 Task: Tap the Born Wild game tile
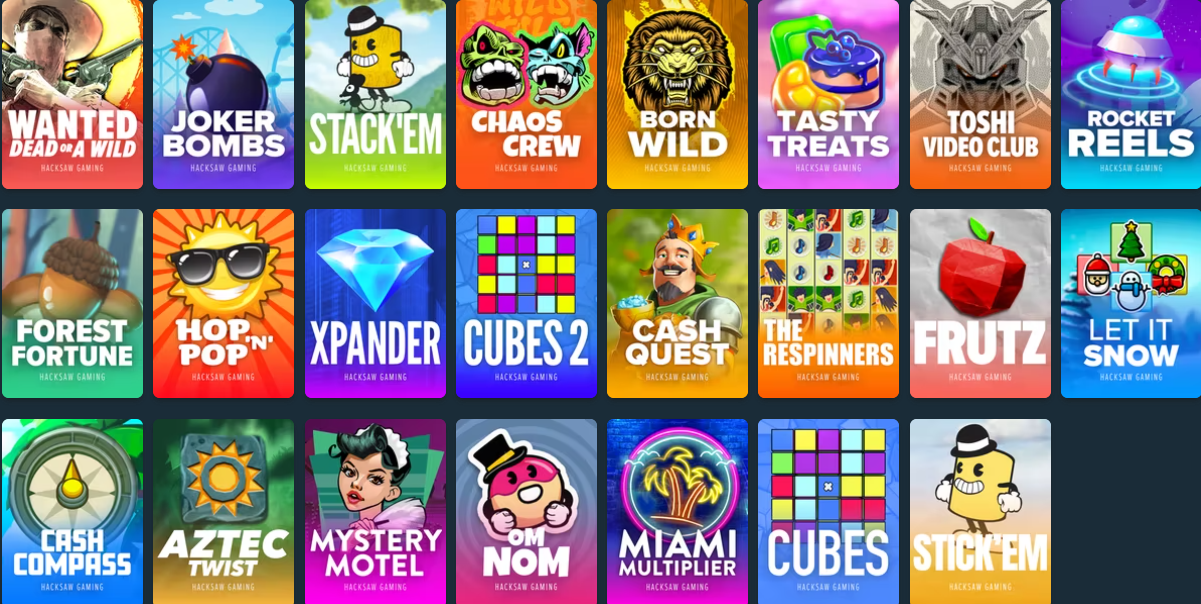677,94
